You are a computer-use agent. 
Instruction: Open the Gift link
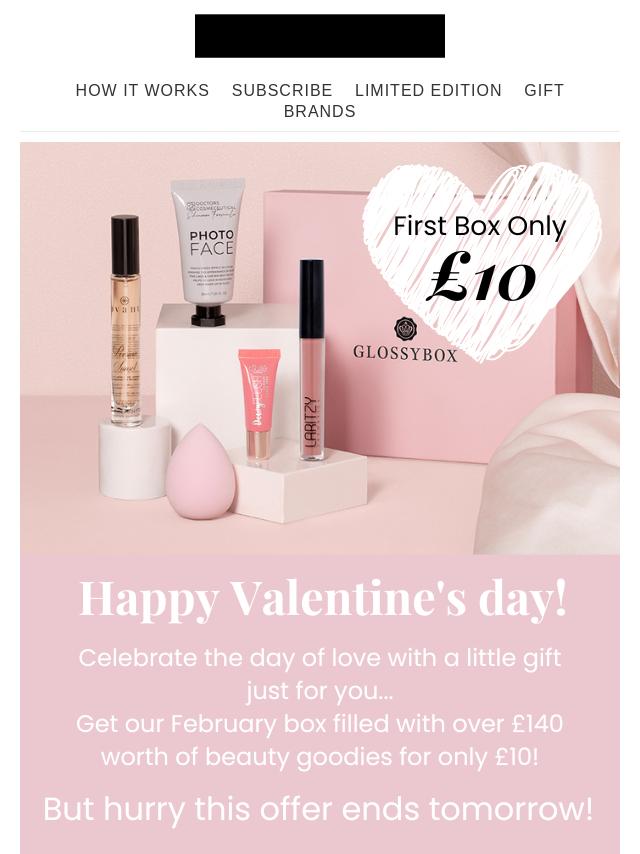(x=544, y=91)
